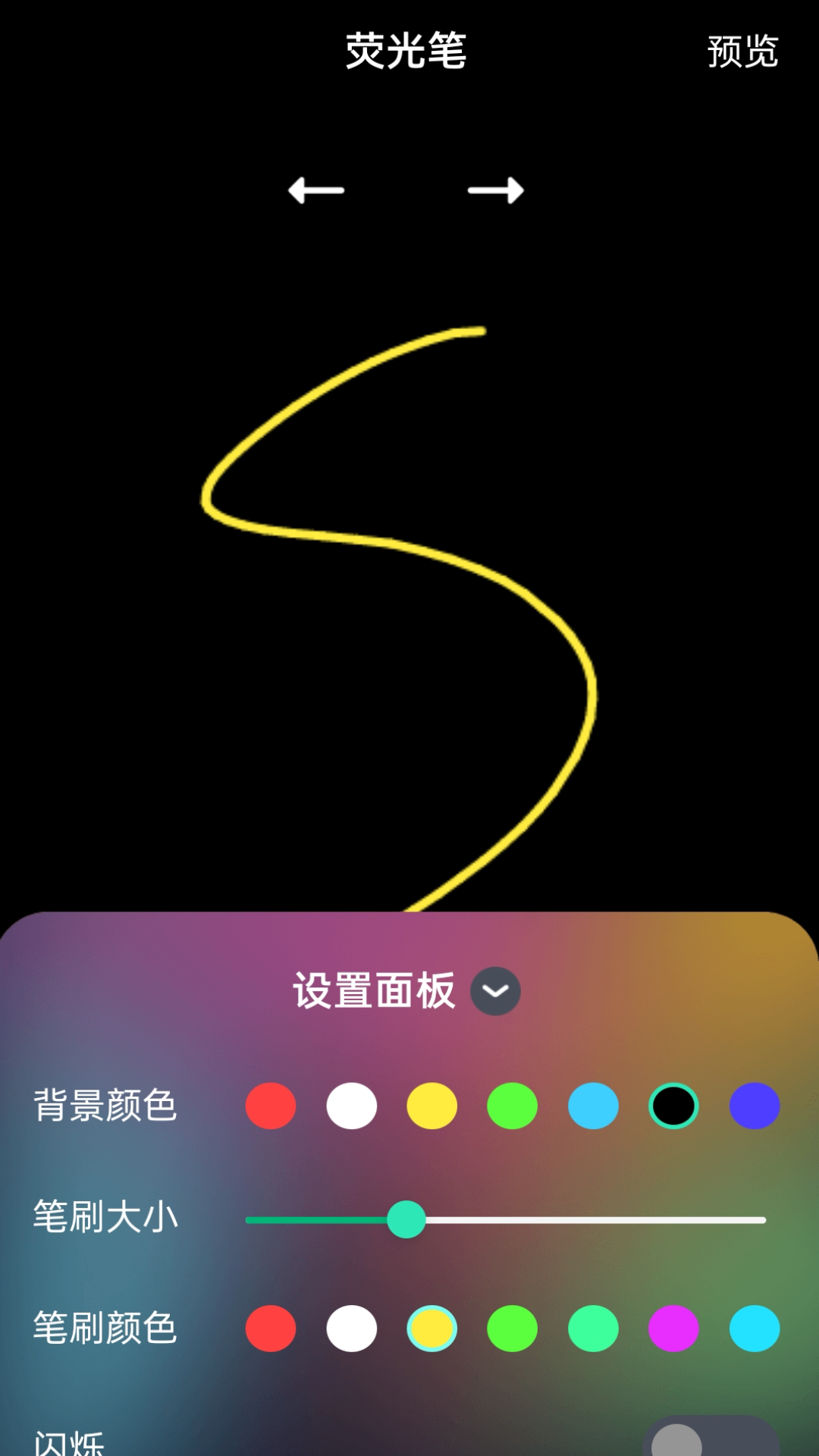Choose purple-blue background color
Viewport: 819px width, 1456px height.
755,1106
